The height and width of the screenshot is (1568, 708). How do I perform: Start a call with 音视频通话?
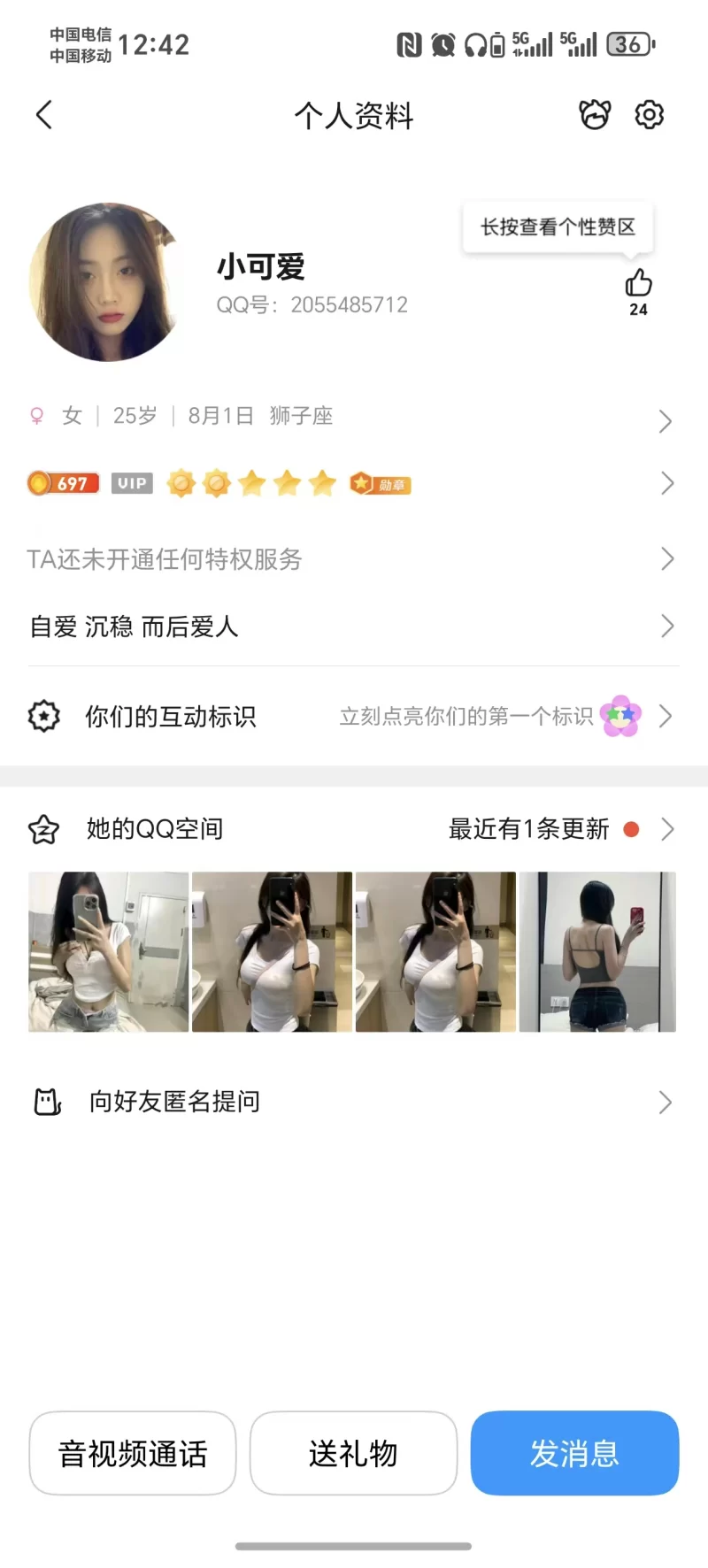tap(133, 1453)
